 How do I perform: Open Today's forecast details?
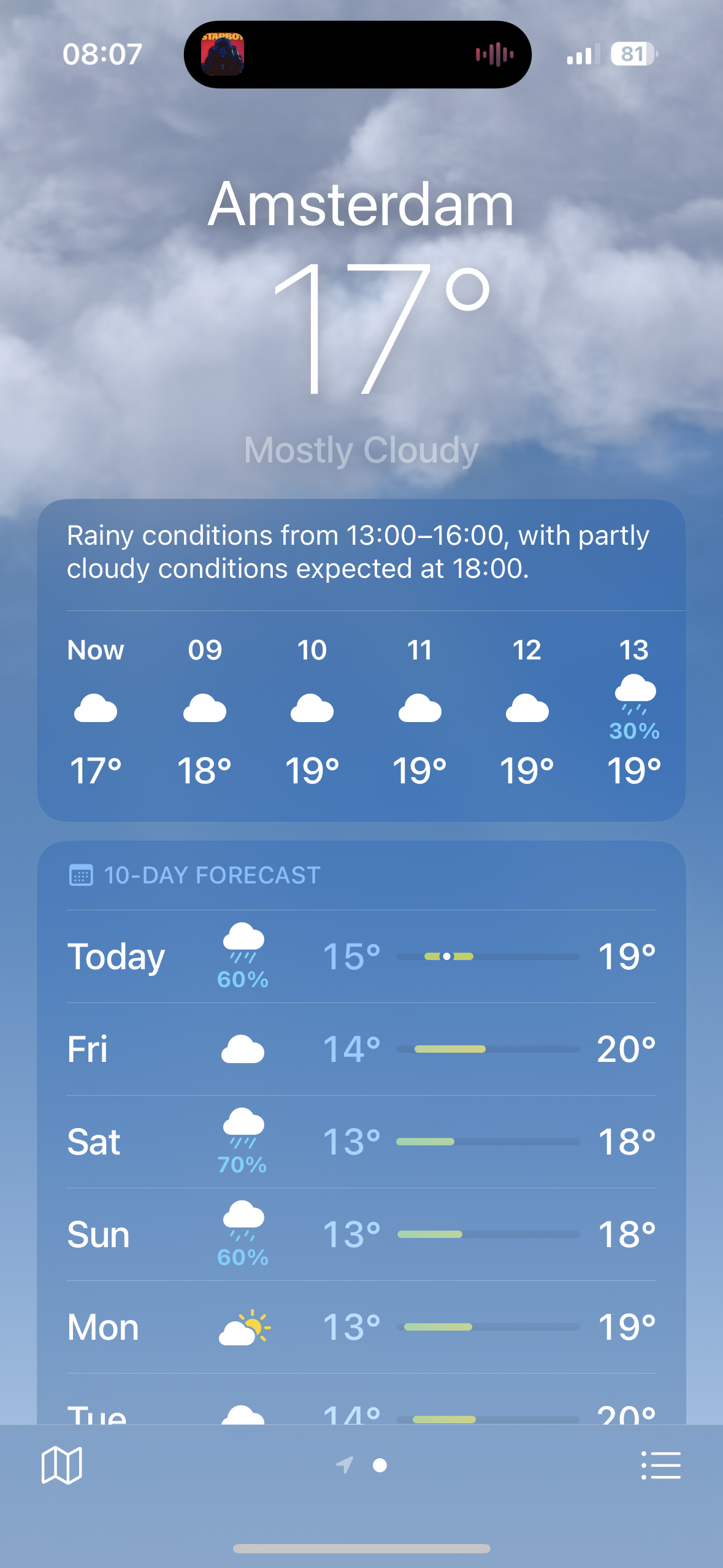[x=361, y=956]
